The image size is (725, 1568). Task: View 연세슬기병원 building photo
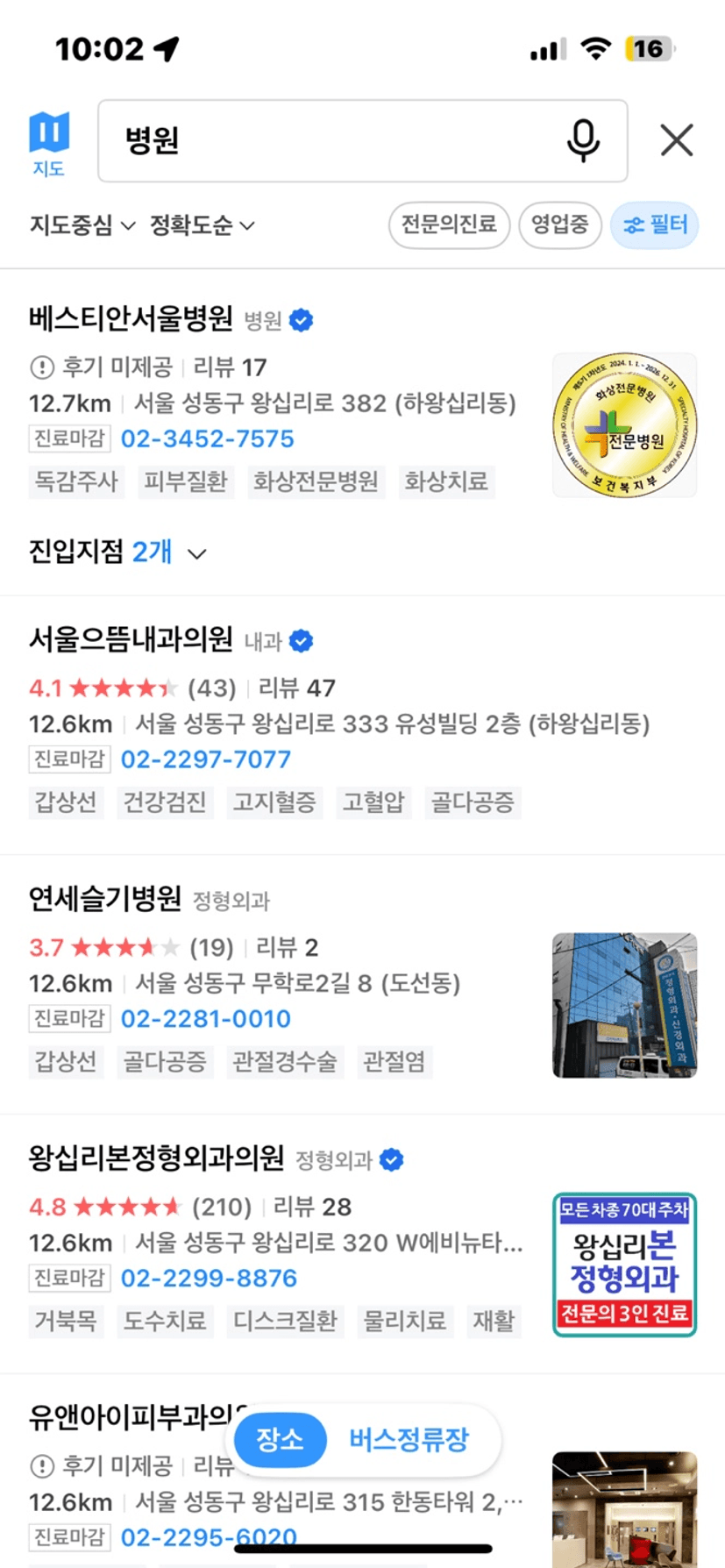click(624, 1005)
